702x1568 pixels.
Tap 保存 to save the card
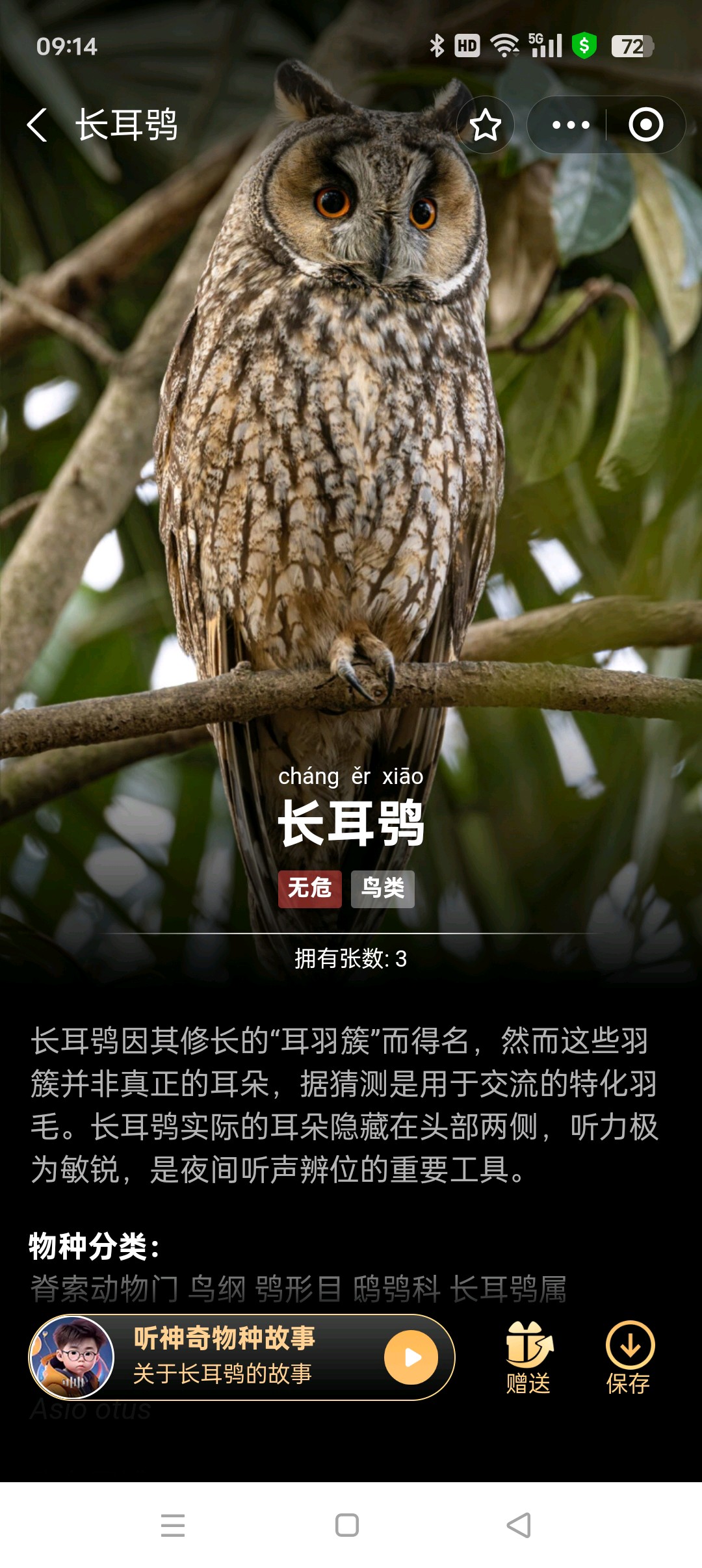point(629,1357)
